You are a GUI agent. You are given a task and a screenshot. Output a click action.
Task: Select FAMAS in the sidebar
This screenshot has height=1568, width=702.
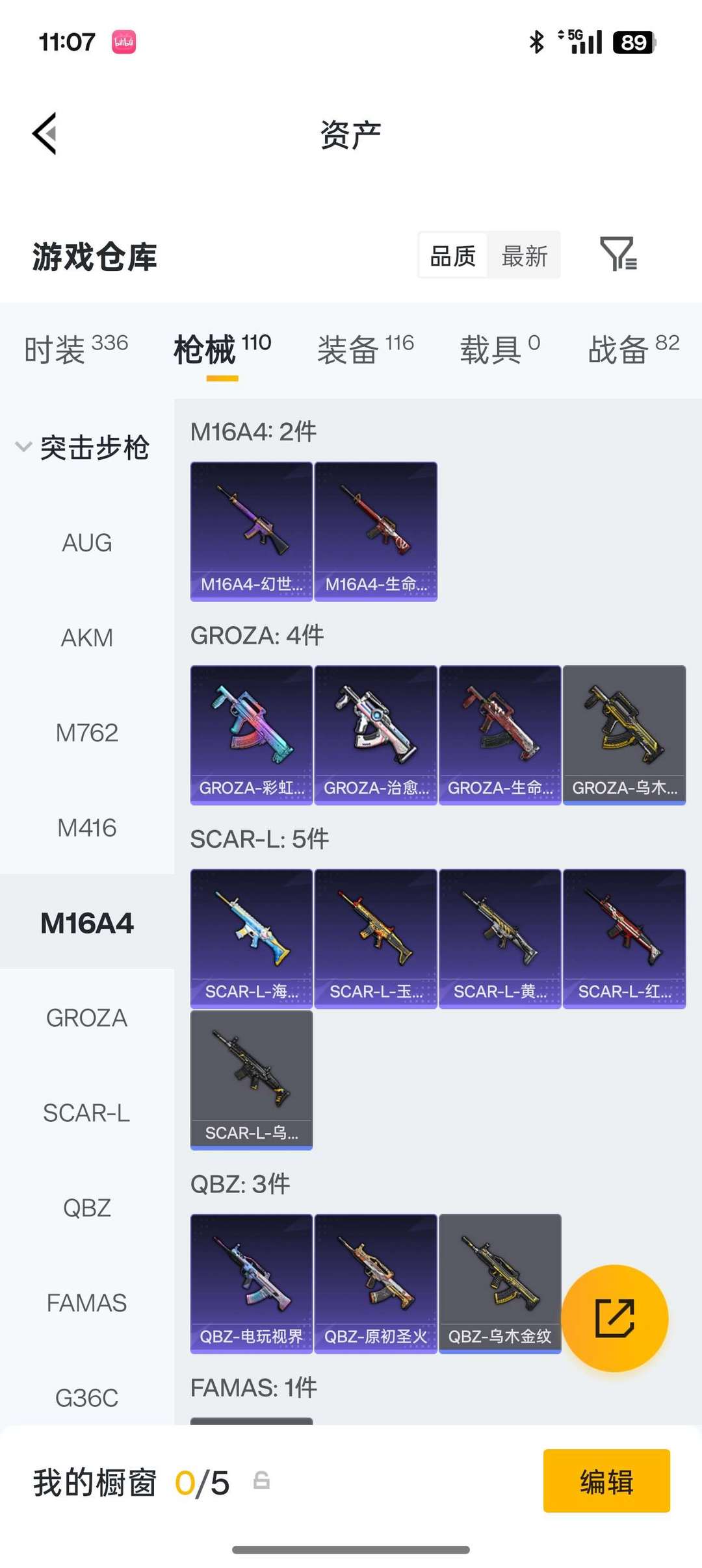(87, 1302)
